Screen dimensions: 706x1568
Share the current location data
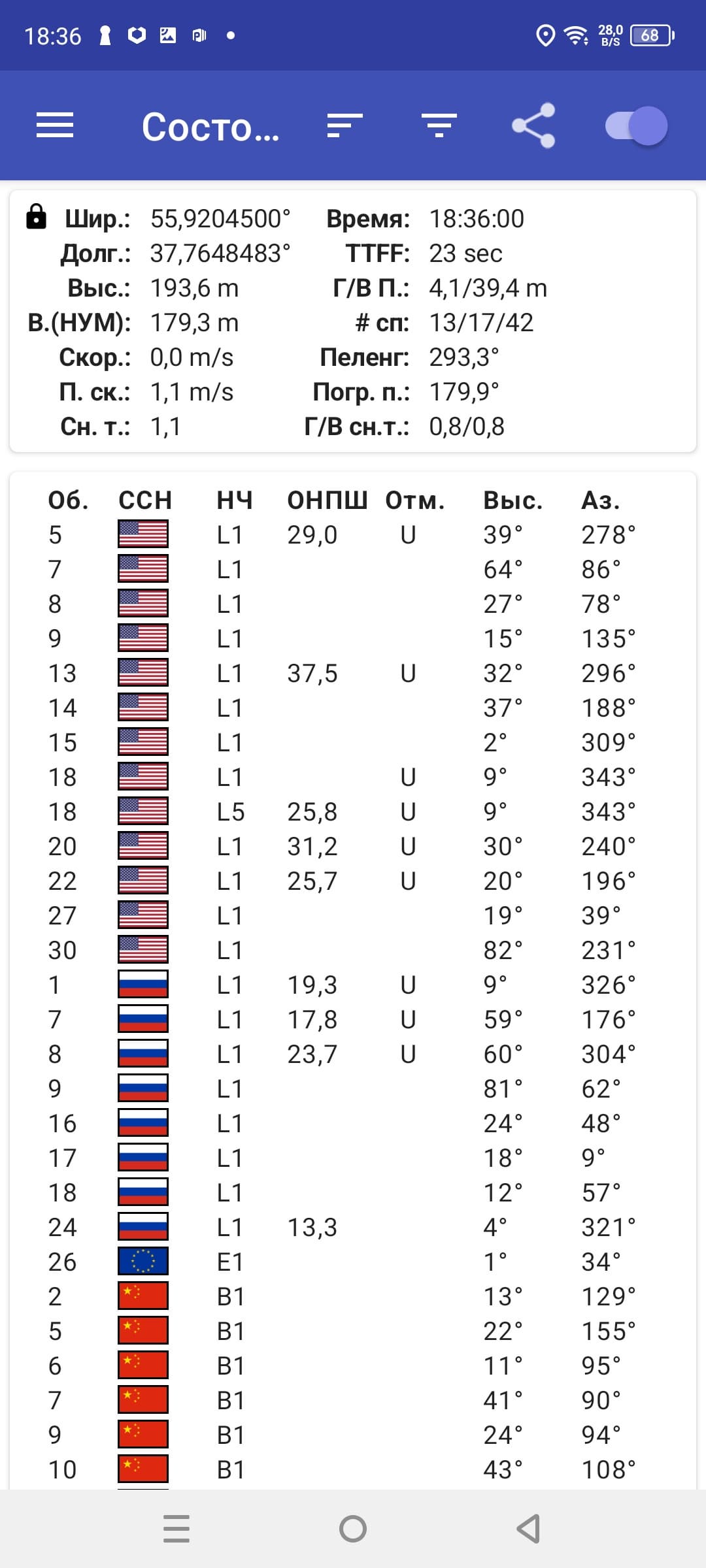coord(533,125)
